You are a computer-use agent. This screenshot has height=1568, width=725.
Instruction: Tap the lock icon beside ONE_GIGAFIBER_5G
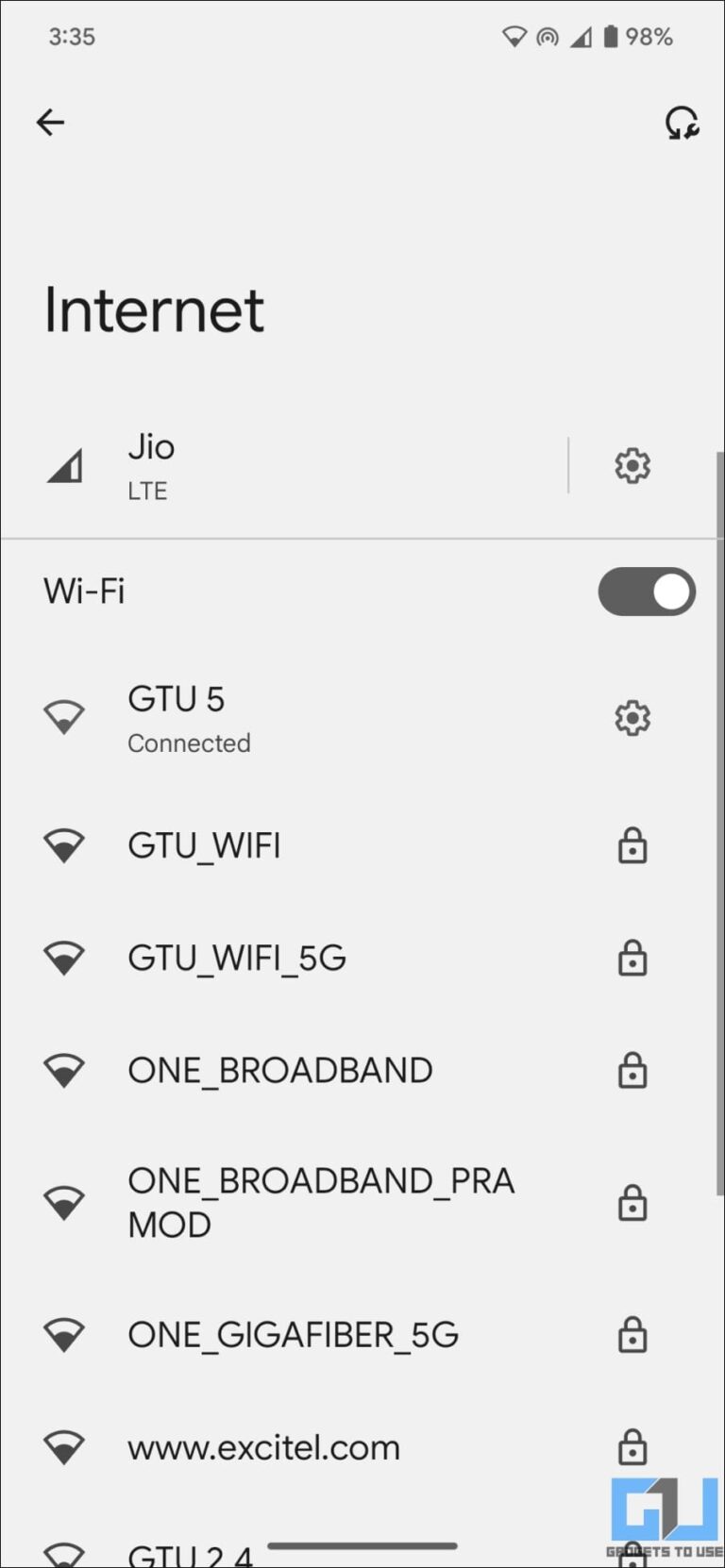(x=632, y=1335)
